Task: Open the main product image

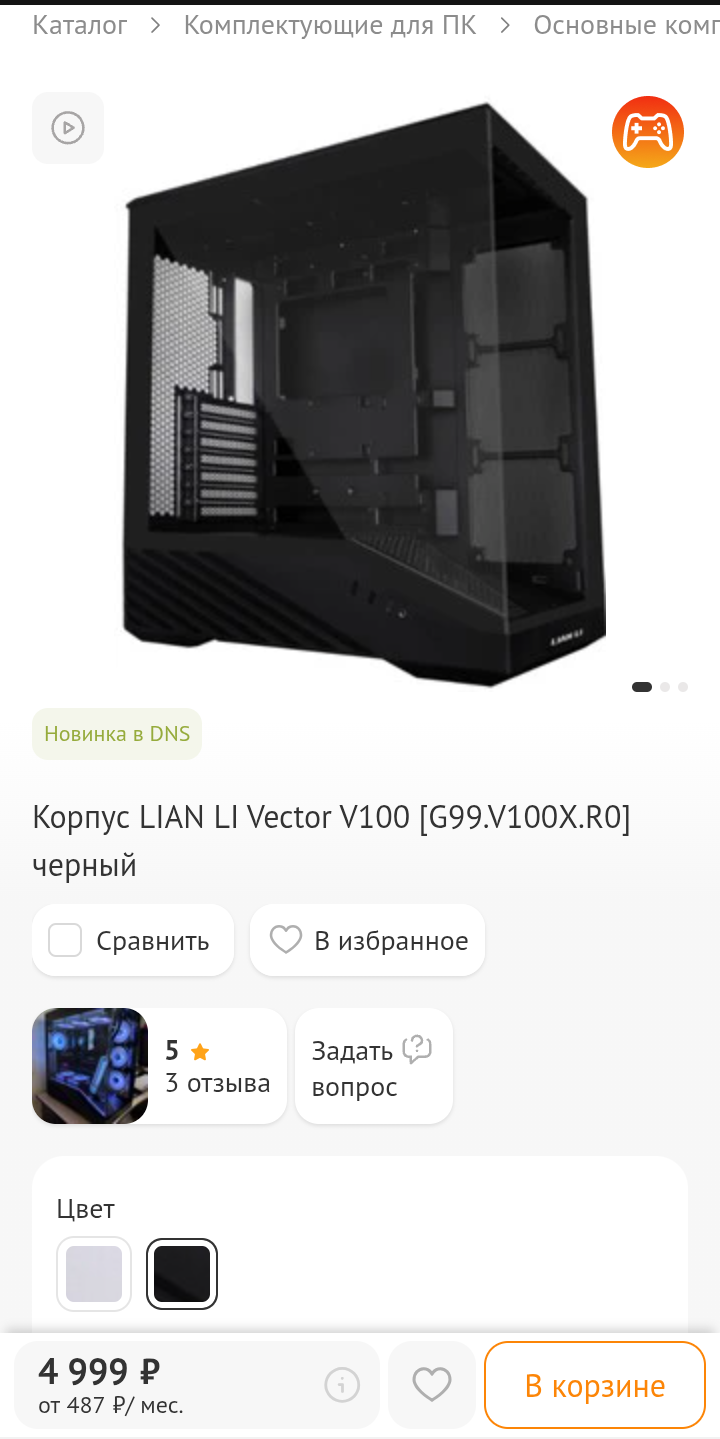Action: click(x=365, y=395)
